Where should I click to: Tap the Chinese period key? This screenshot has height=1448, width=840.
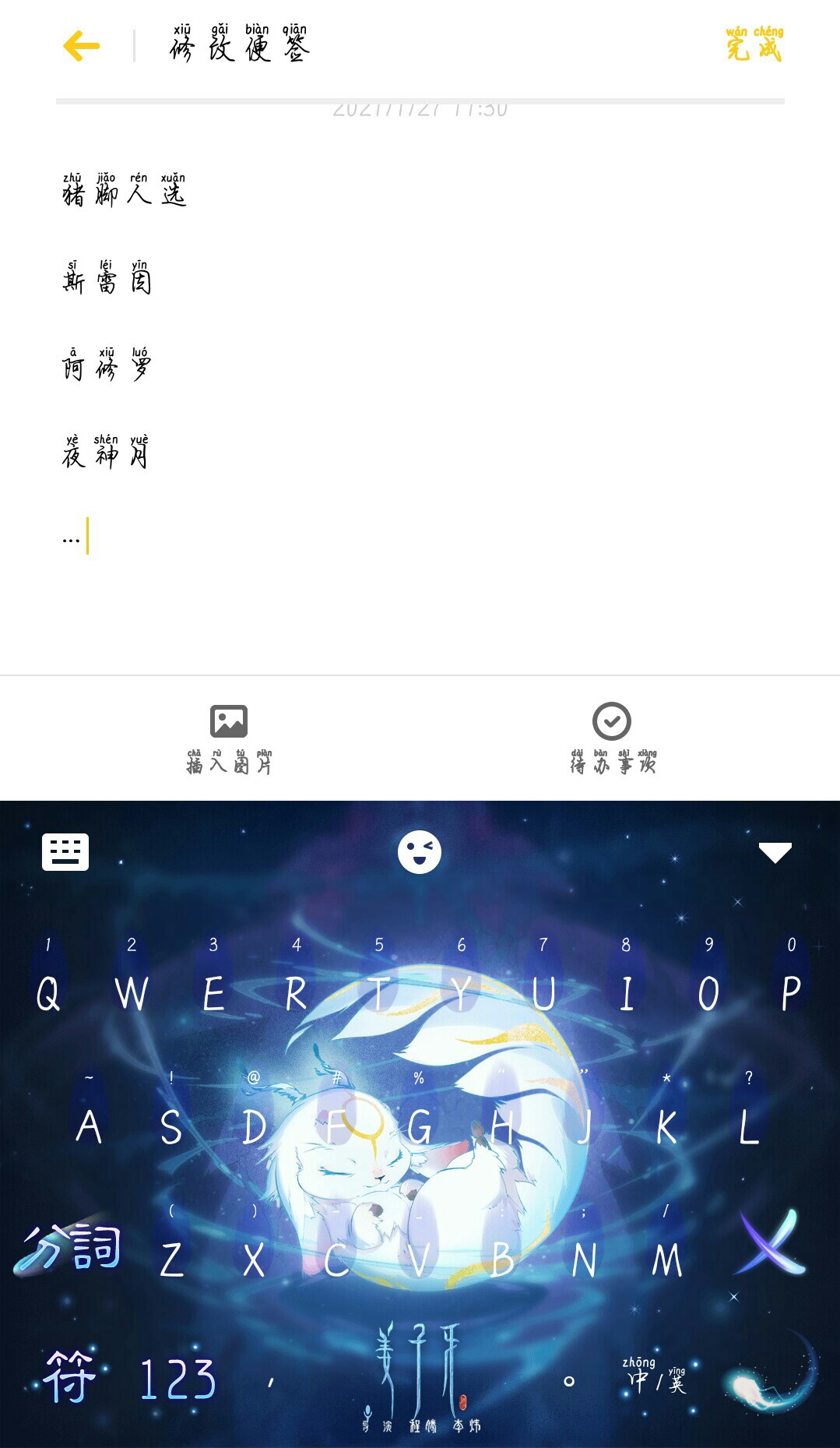click(569, 1381)
